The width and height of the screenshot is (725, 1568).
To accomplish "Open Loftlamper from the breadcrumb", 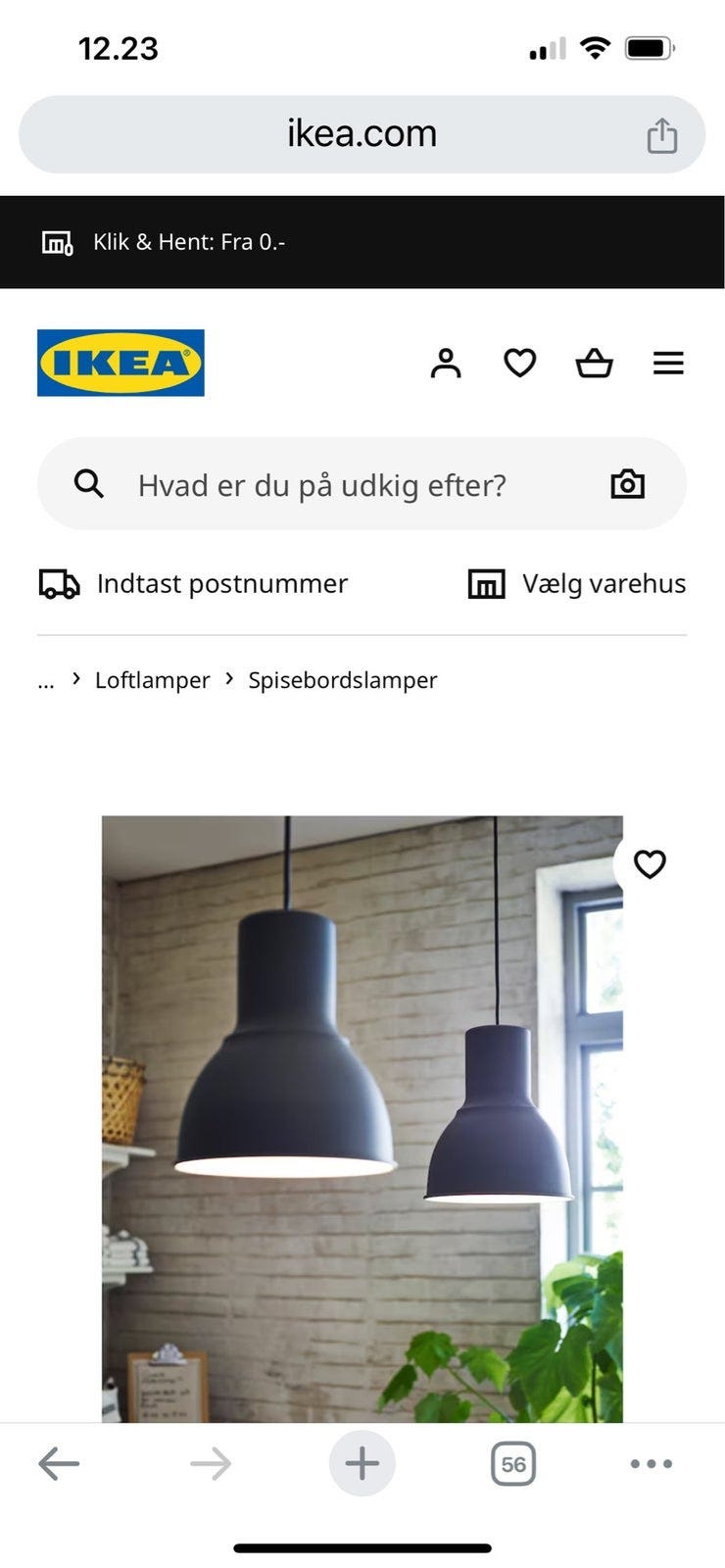I will coord(152,679).
